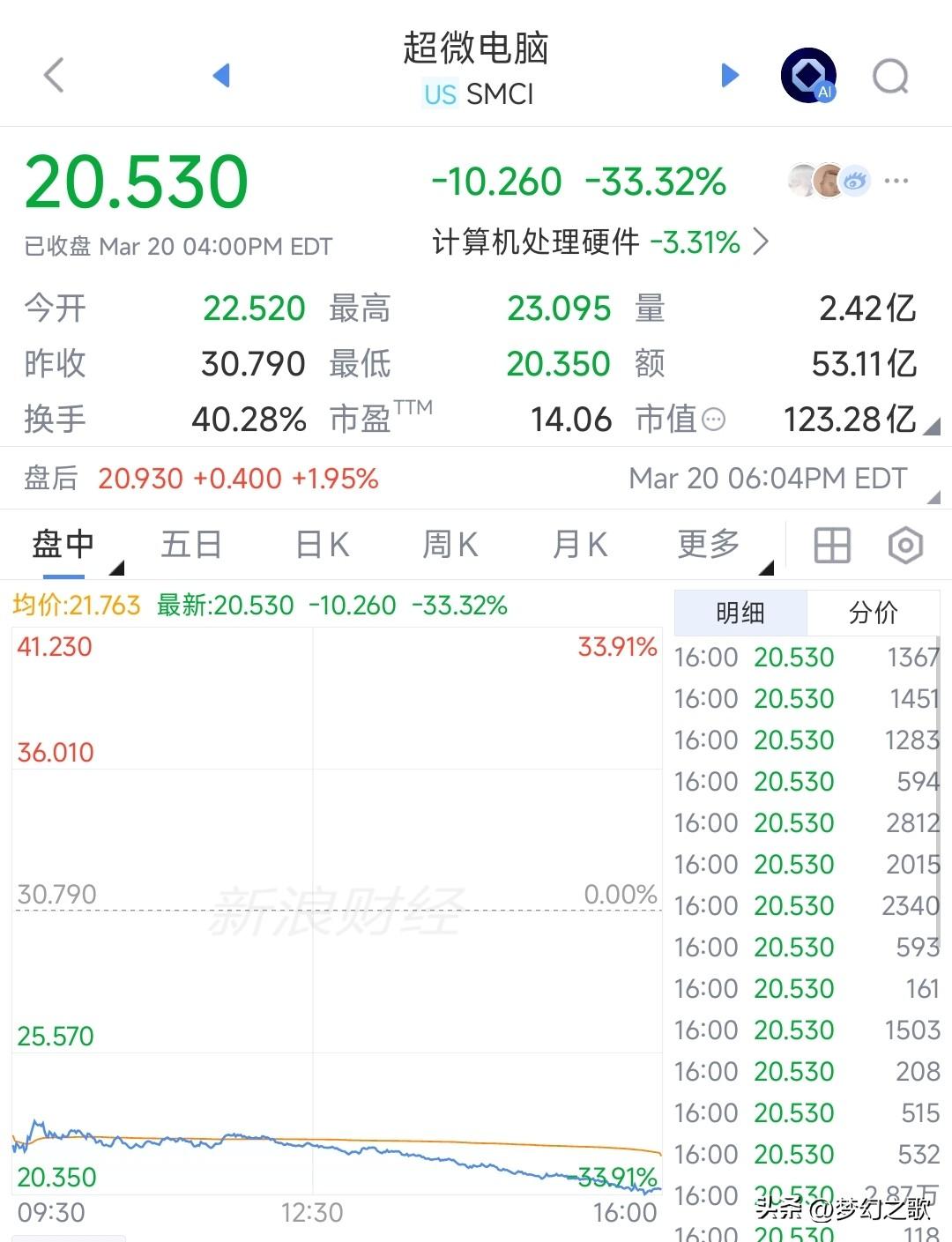Switch to the 五日 chart tab

pyautogui.click(x=190, y=545)
